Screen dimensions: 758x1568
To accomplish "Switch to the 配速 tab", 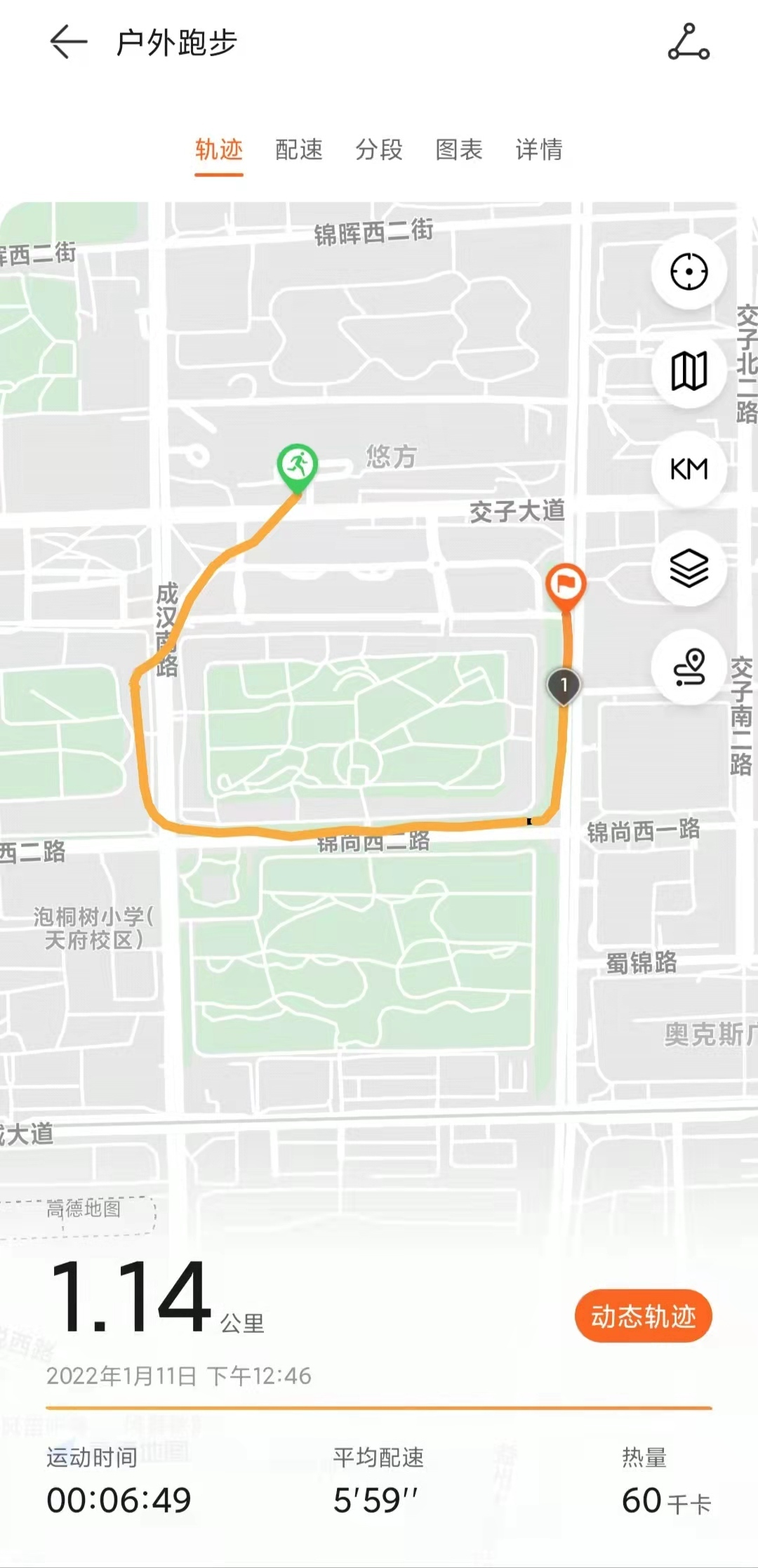I will tap(299, 150).
